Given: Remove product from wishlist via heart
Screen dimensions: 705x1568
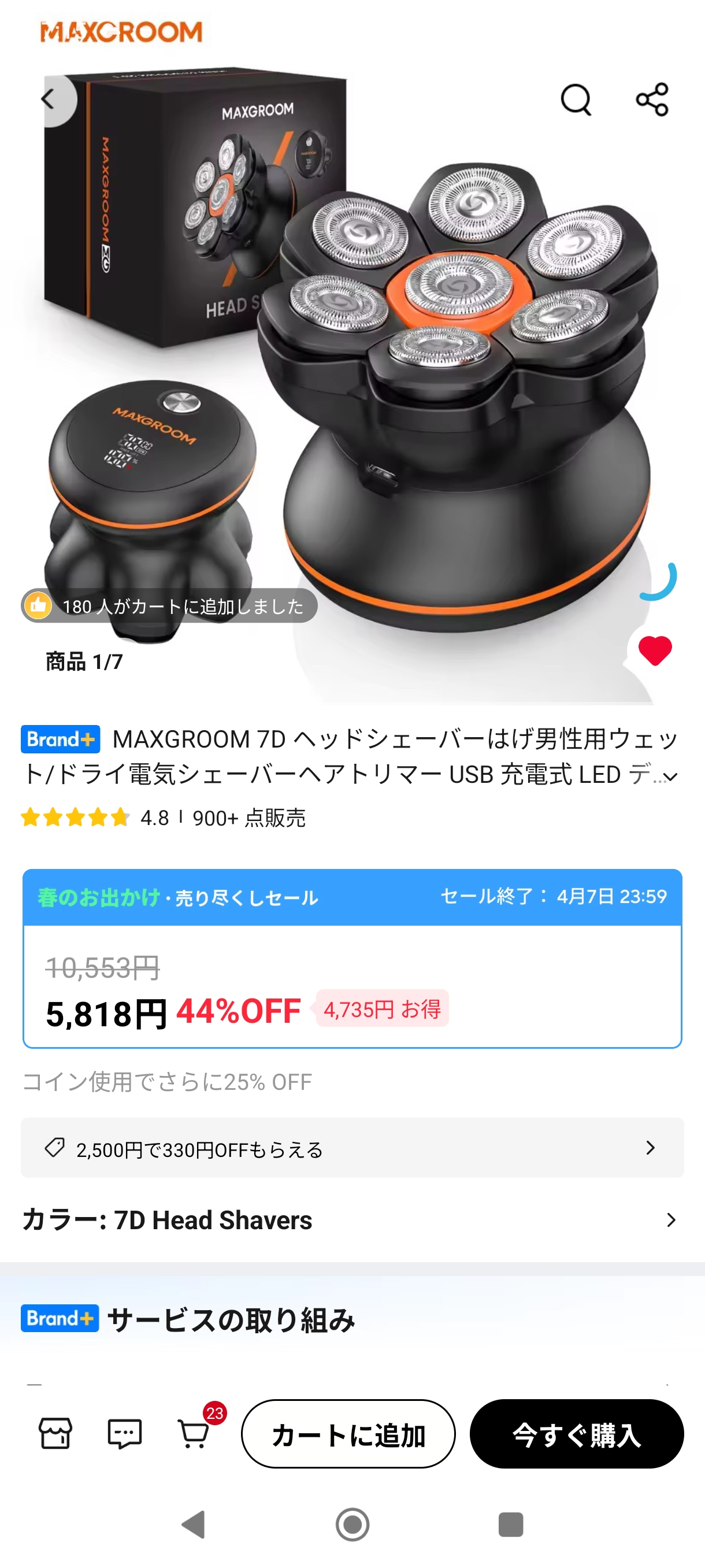Looking at the screenshot, I should click(x=655, y=650).
